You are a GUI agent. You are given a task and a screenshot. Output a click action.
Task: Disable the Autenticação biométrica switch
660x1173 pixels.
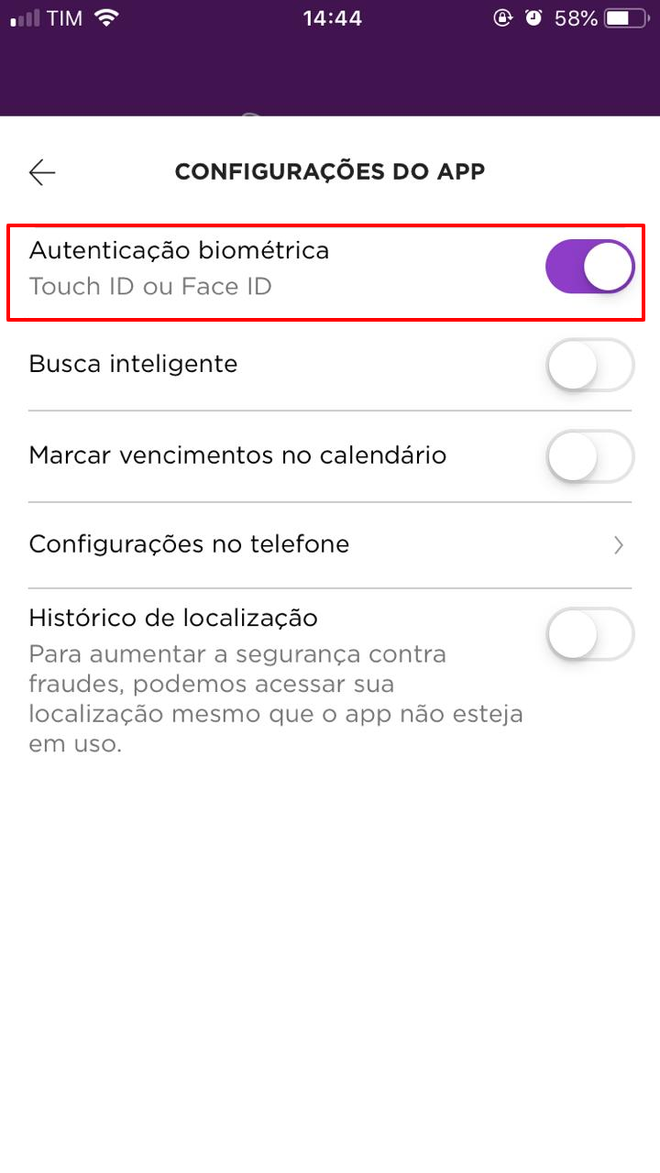[x=590, y=266]
